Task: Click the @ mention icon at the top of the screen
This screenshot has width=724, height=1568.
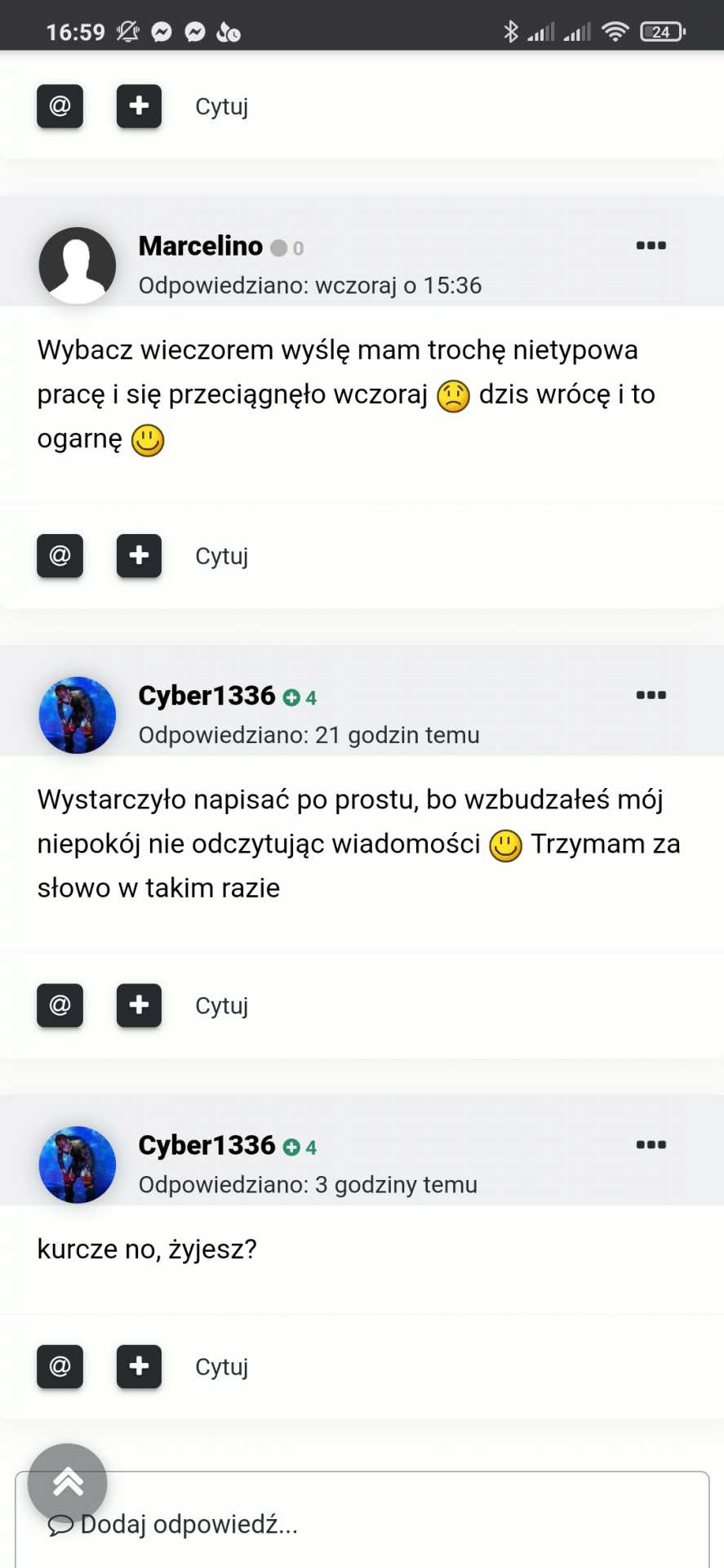Action: (x=60, y=106)
